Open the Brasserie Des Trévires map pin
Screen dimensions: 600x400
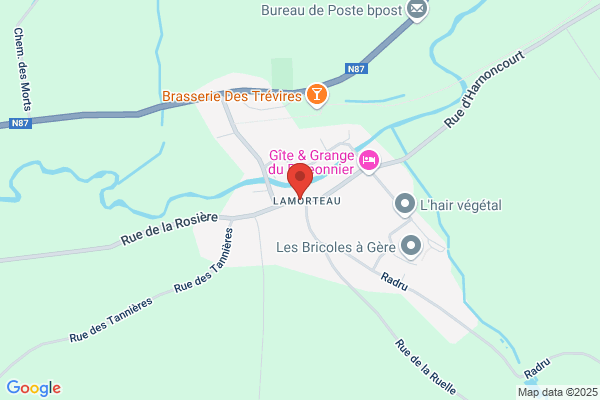[x=317, y=95]
